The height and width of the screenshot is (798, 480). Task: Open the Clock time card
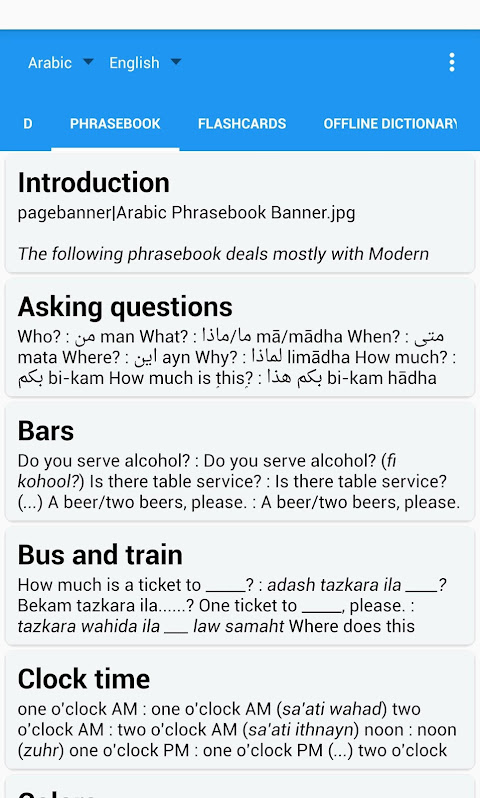pos(240,710)
